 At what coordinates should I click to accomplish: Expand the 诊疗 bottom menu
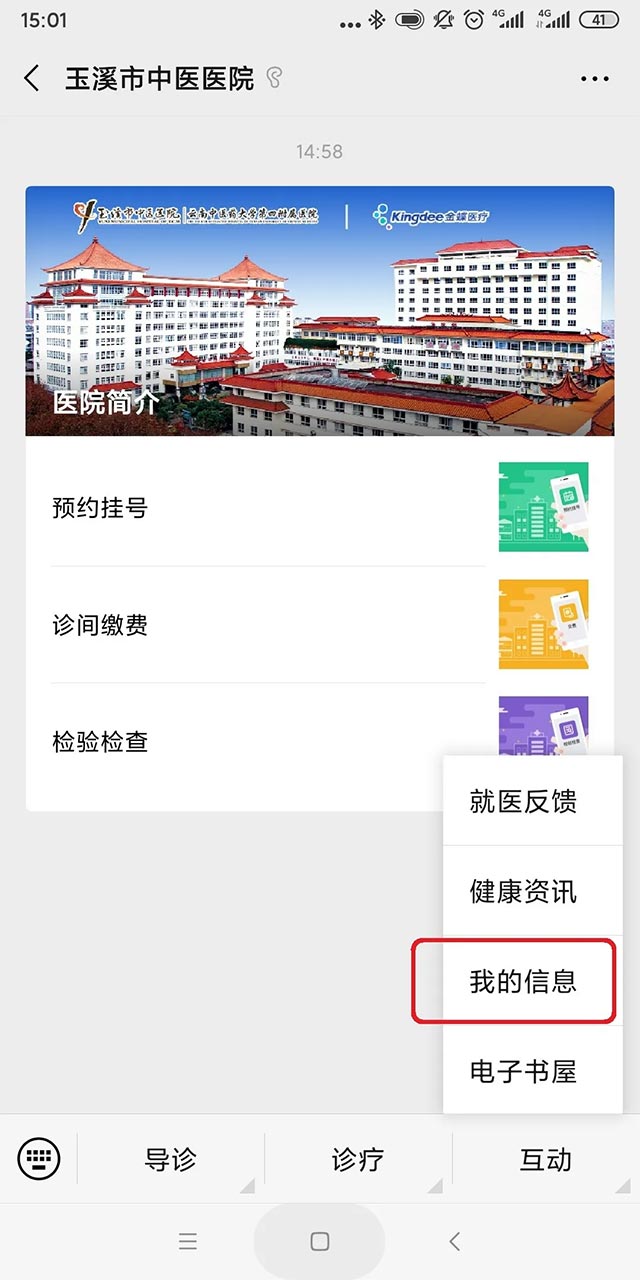point(357,1160)
